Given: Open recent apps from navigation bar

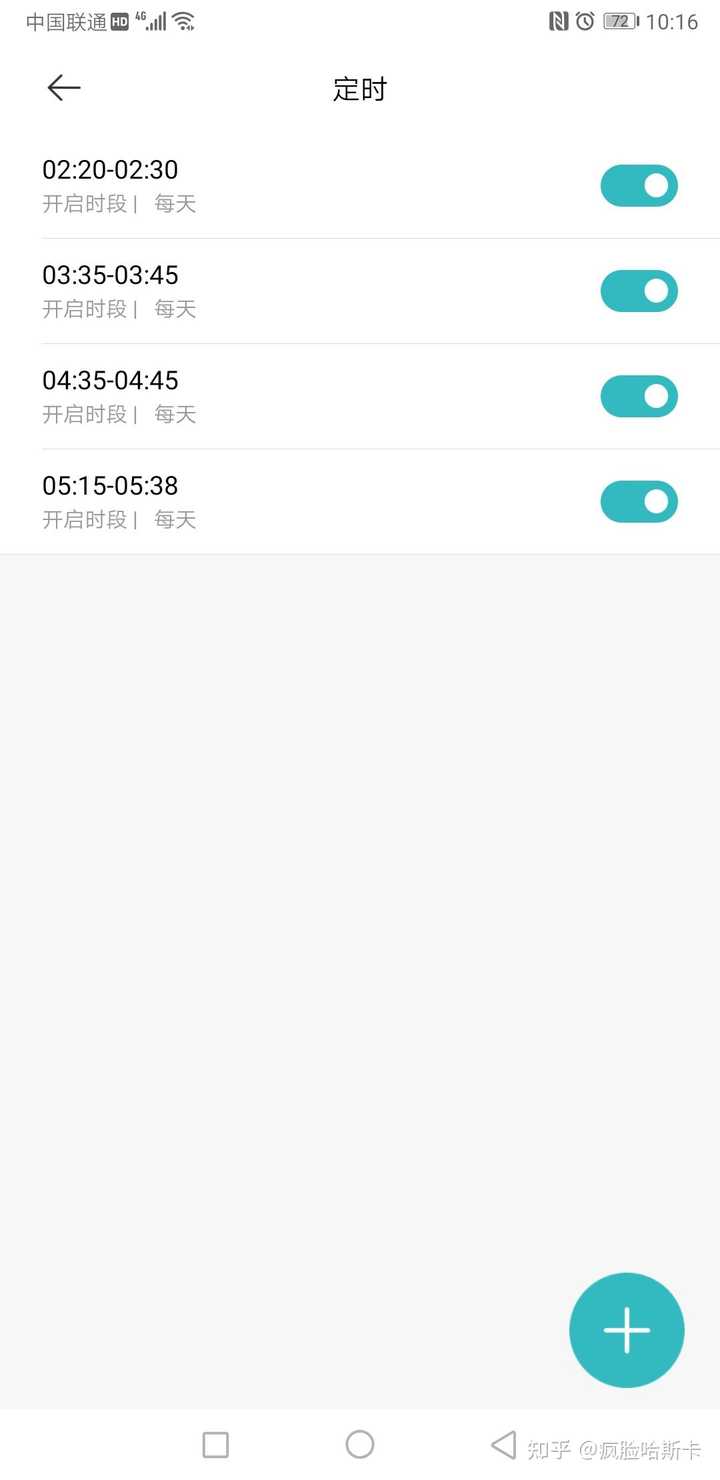Looking at the screenshot, I should tap(216, 1444).
